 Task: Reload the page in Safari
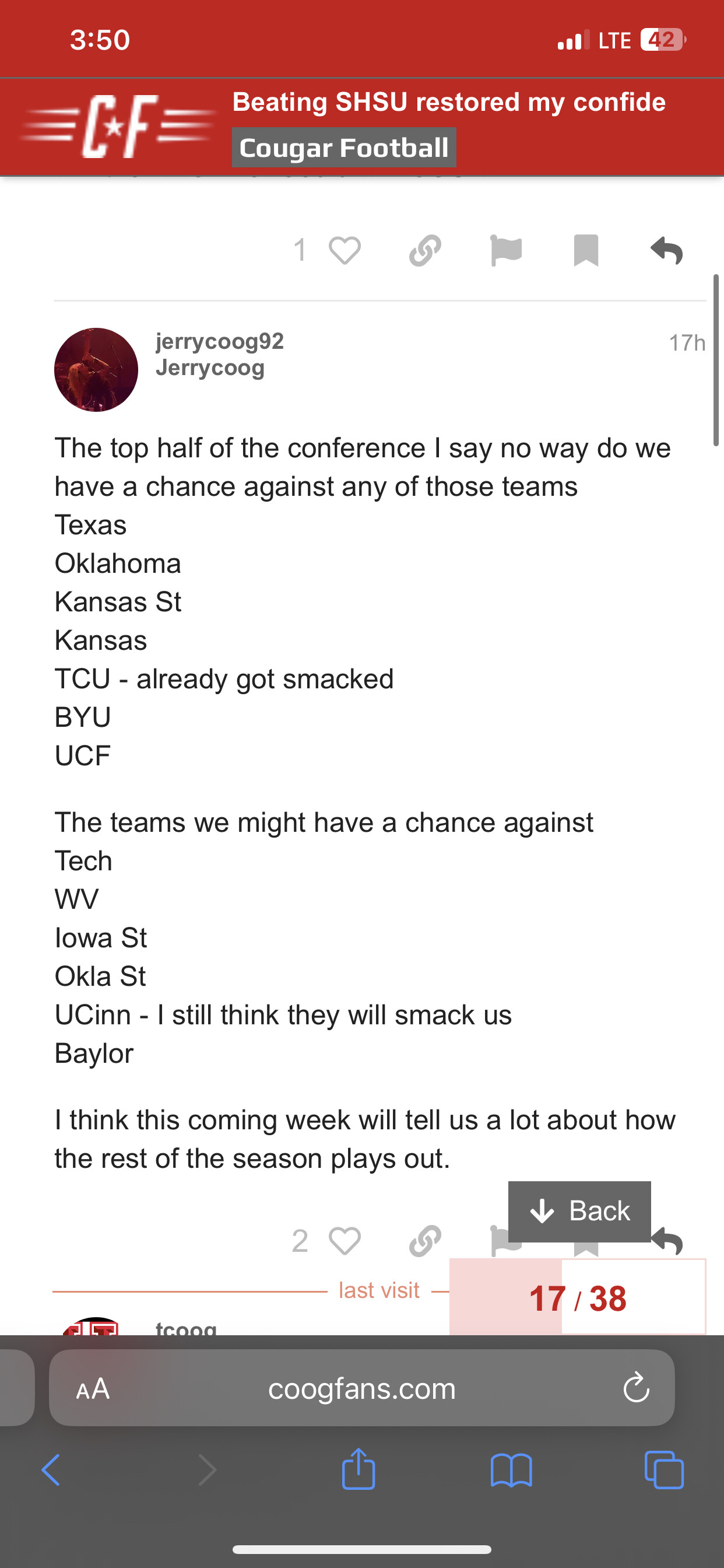pos(637,1388)
